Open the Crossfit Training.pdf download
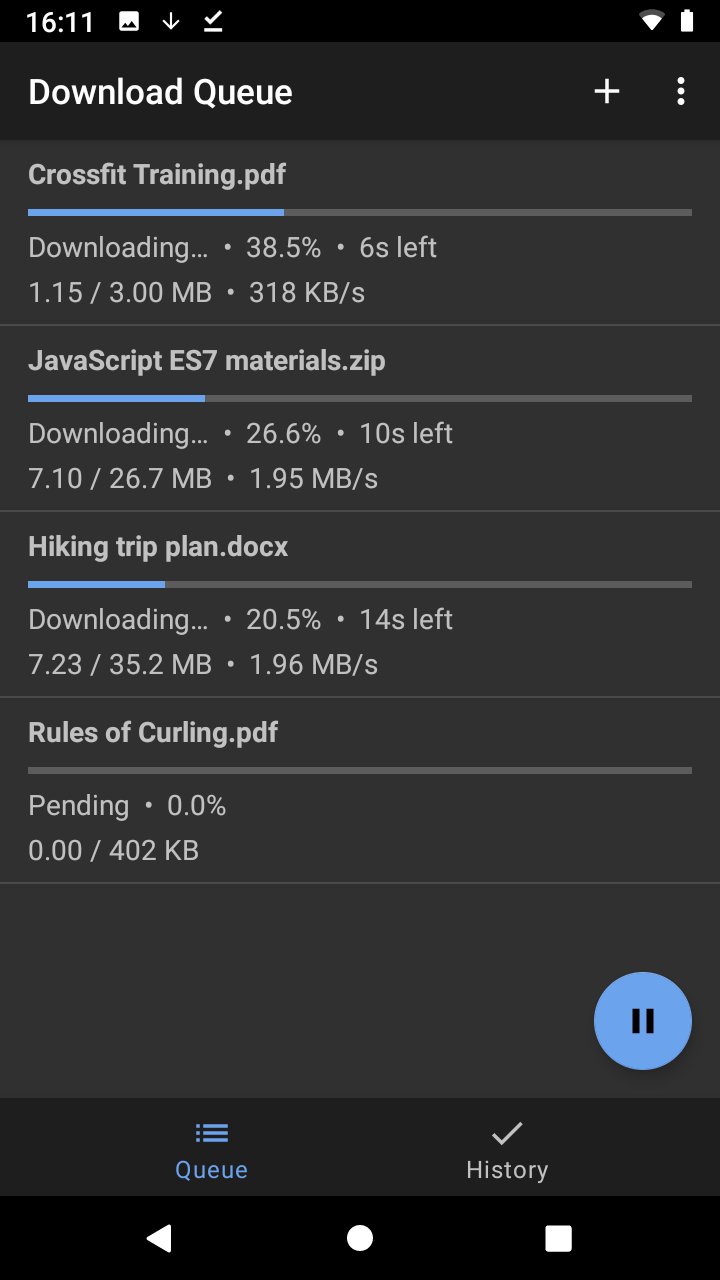Screen dimensions: 720x1280 [x=360, y=233]
